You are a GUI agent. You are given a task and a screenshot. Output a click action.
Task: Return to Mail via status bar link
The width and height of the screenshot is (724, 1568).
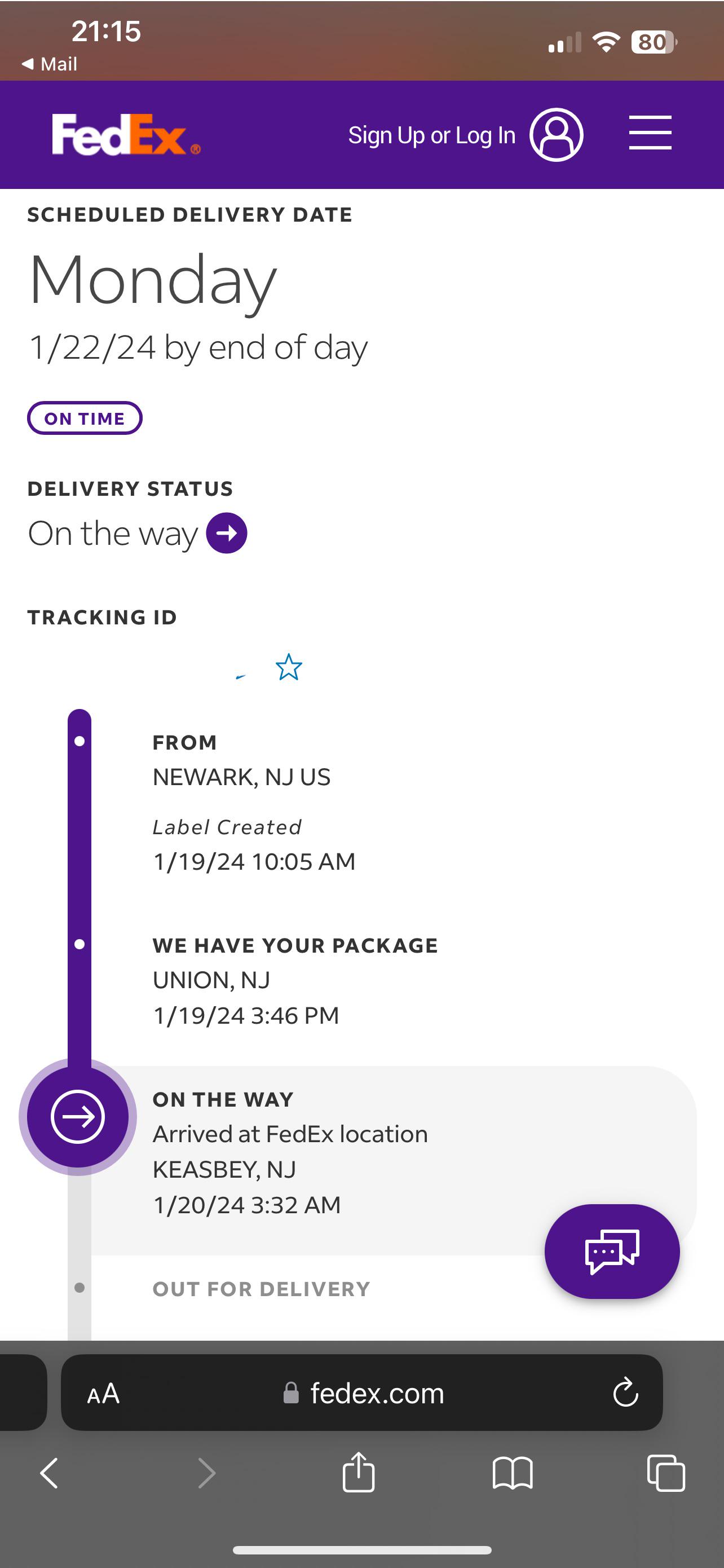click(52, 63)
